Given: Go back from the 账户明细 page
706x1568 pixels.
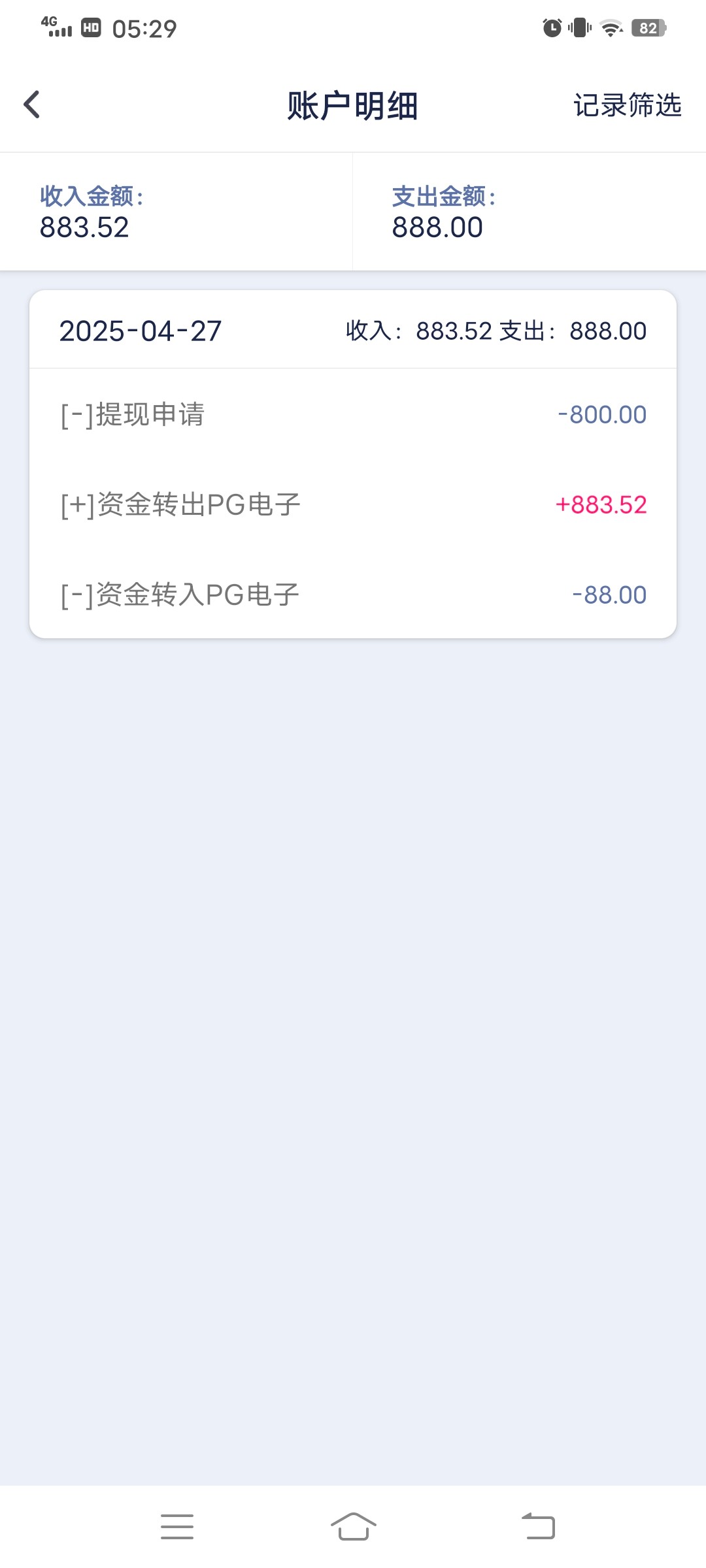Looking at the screenshot, I should tap(31, 105).
